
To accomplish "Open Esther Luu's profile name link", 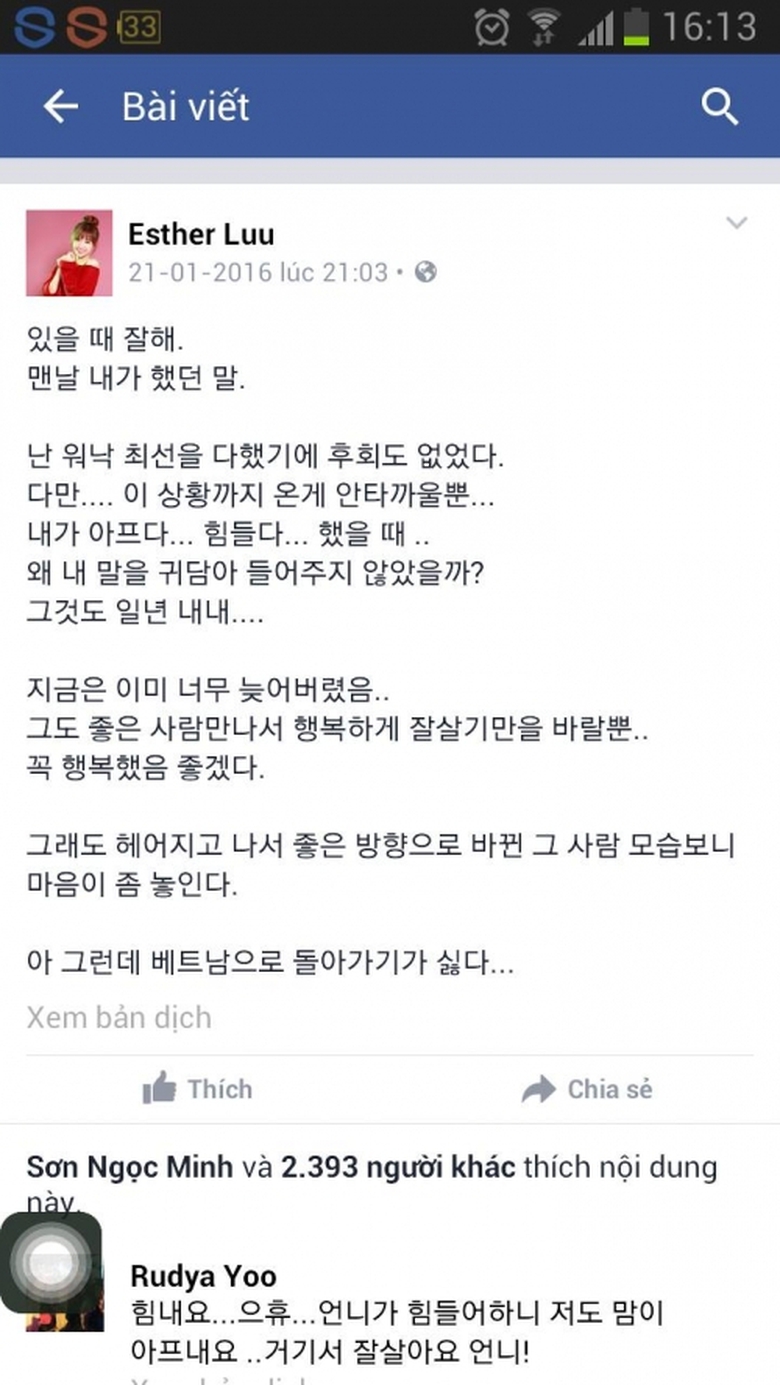I will 201,234.
